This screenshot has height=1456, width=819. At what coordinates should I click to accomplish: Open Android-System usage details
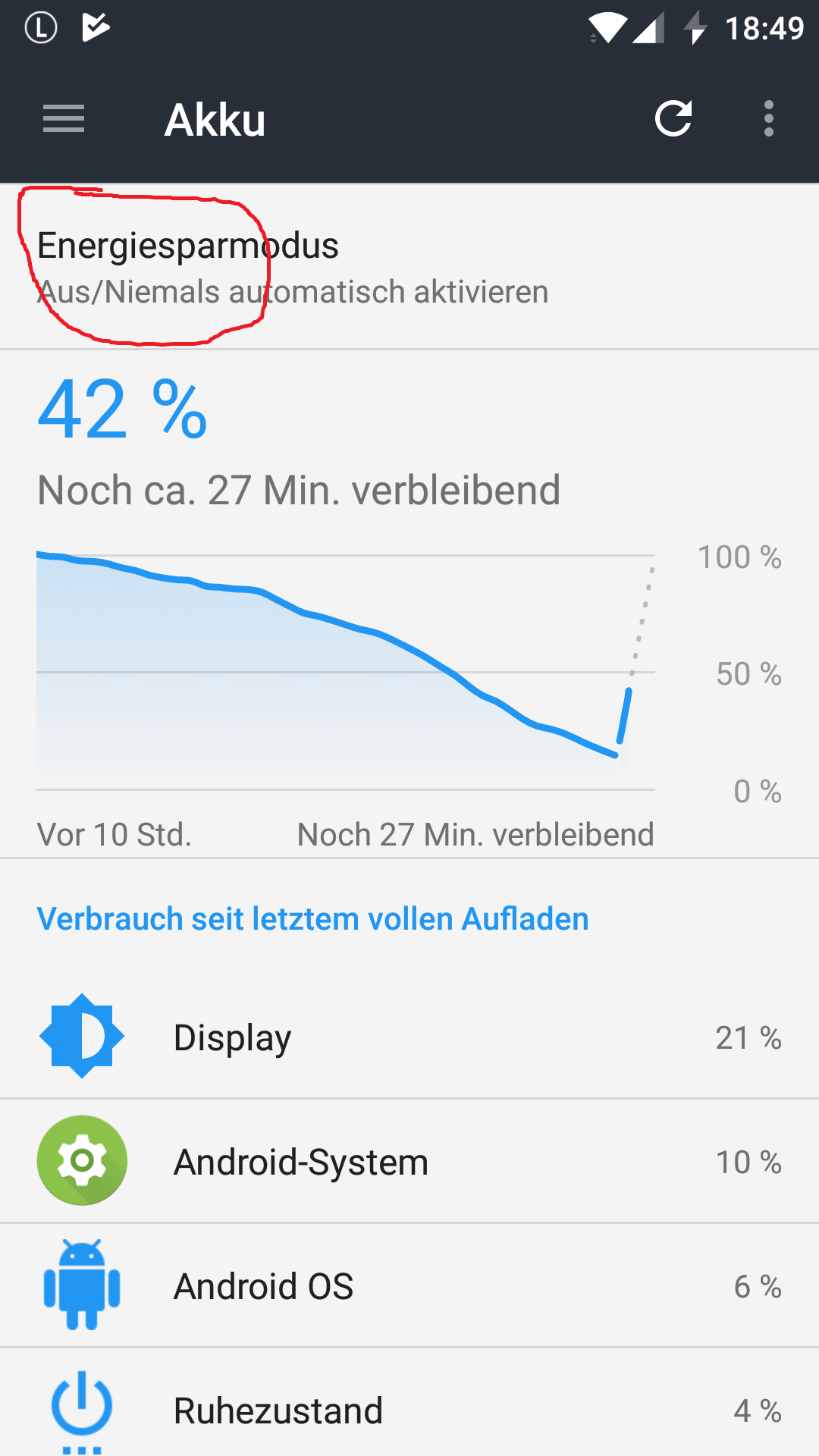[409, 1161]
